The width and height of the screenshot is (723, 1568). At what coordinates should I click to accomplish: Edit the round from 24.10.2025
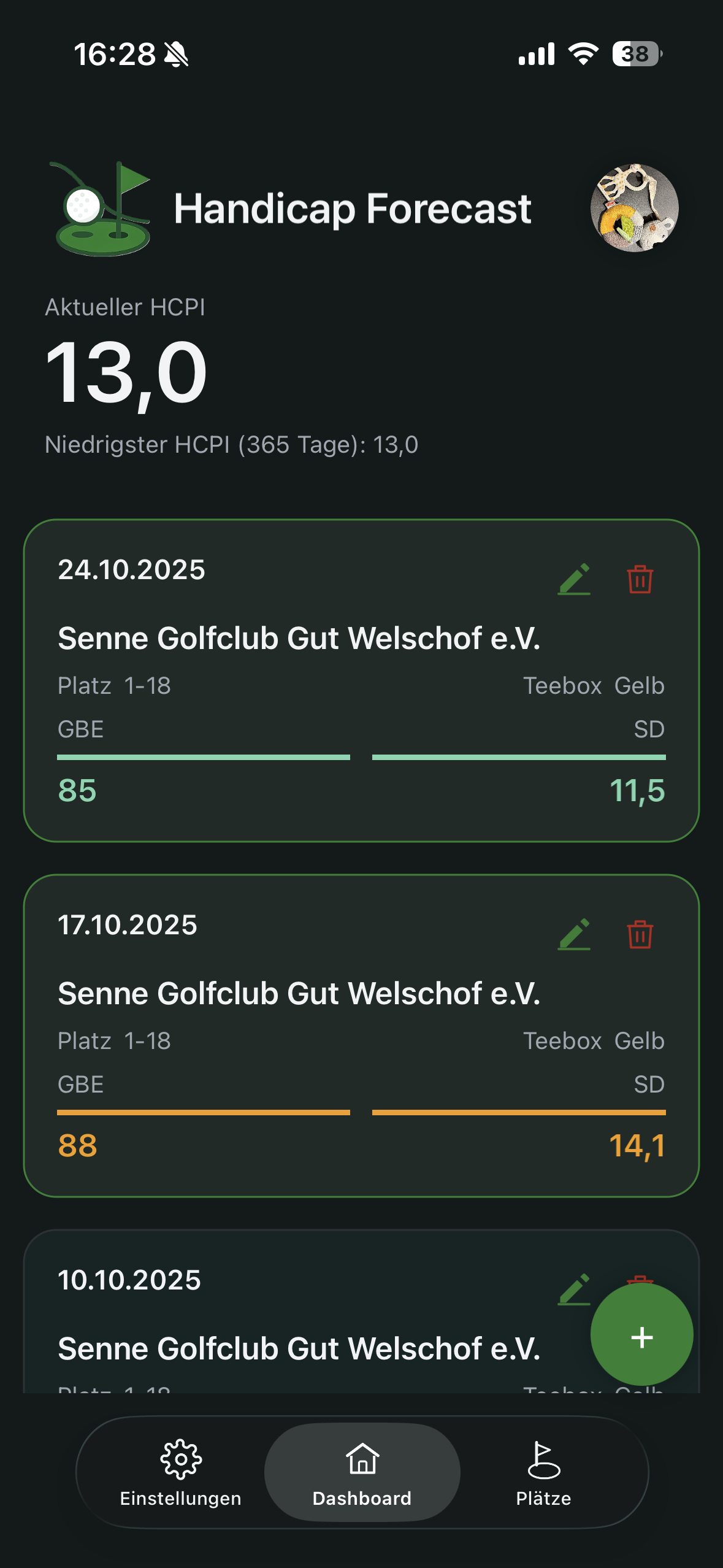575,580
